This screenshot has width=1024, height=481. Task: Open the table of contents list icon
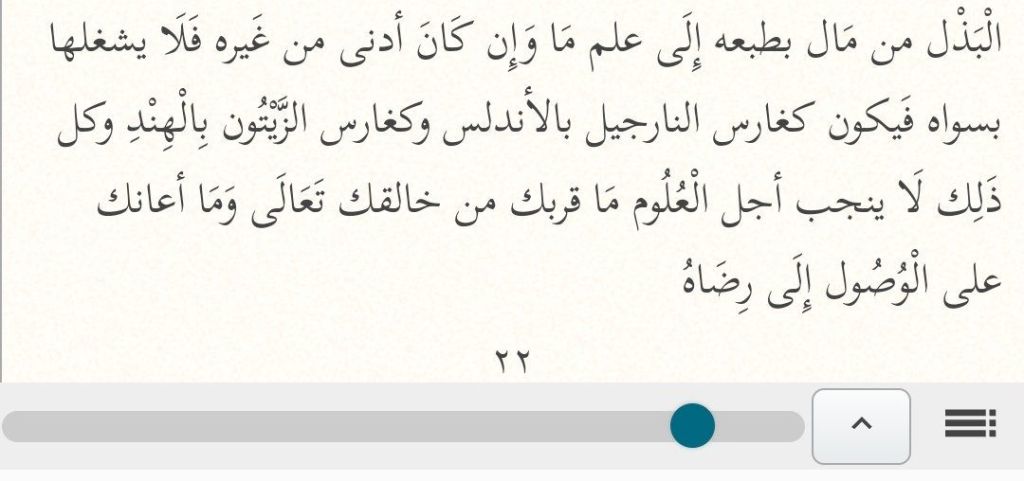pos(970,426)
